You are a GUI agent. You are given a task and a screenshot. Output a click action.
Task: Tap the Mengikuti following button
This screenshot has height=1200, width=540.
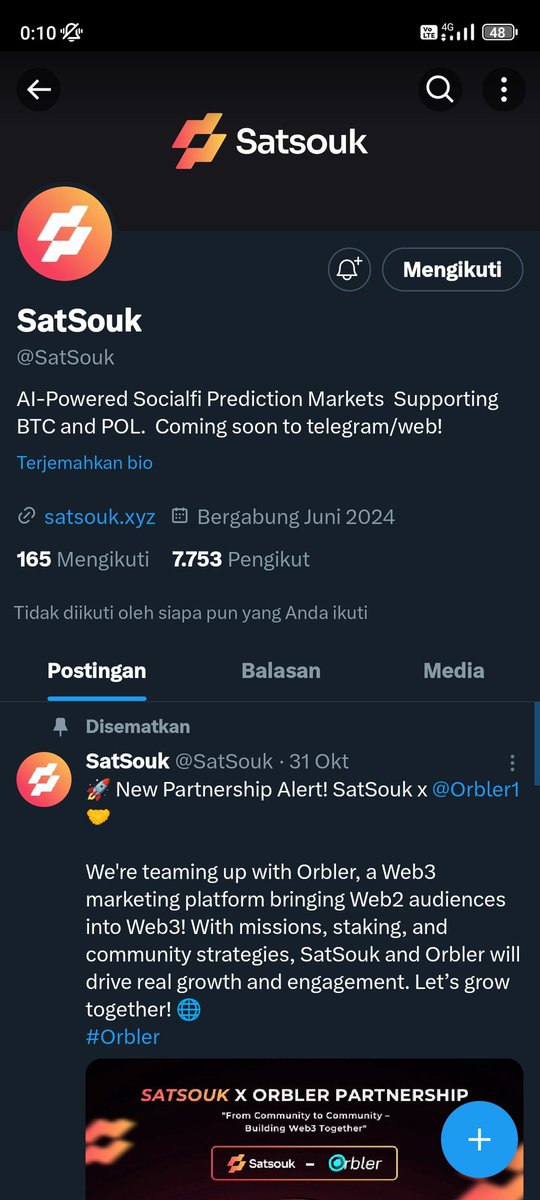tap(453, 269)
